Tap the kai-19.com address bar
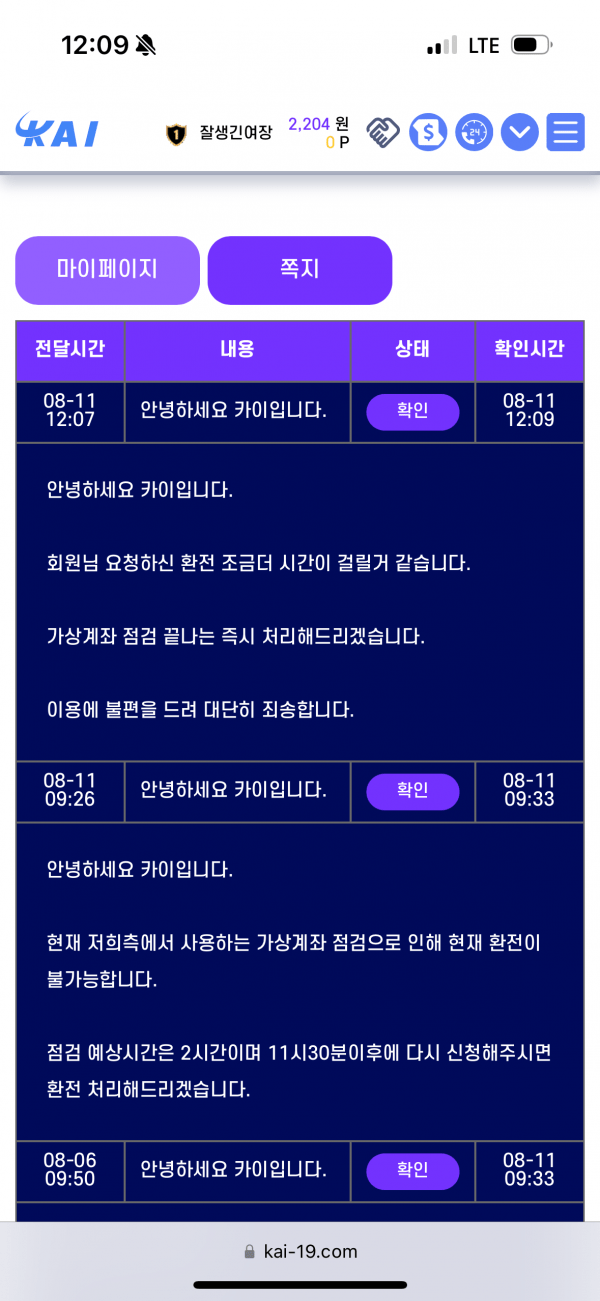The image size is (600, 1301). click(x=300, y=1251)
